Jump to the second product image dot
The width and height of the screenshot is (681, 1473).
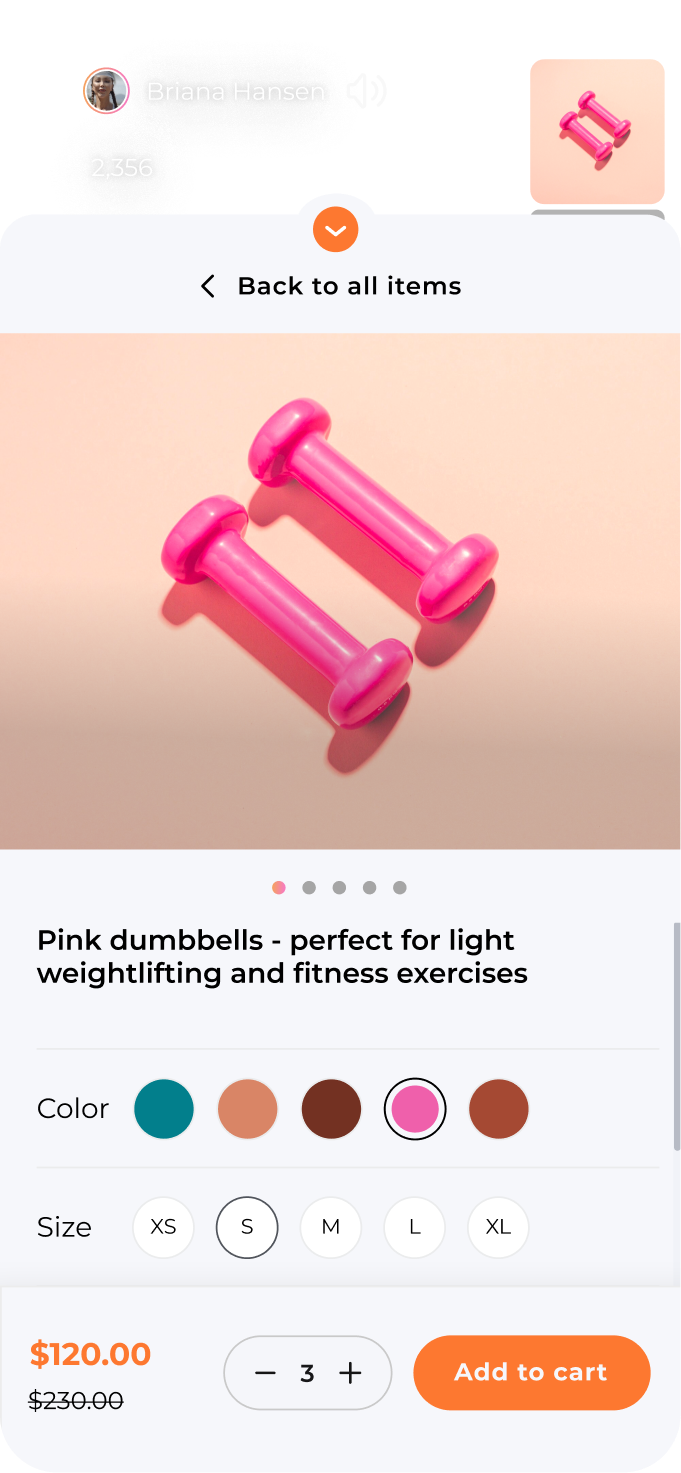coord(309,888)
